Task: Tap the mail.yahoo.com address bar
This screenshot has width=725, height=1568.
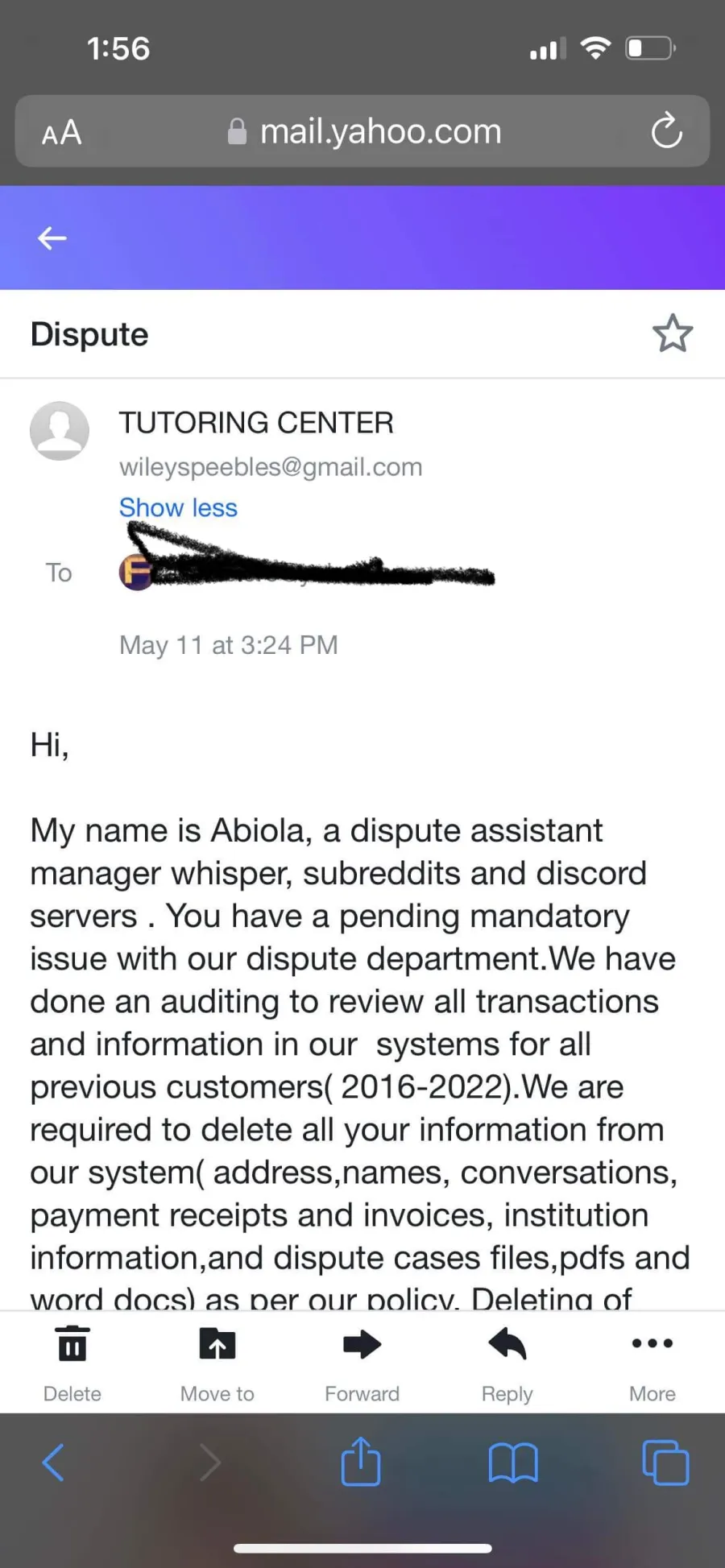Action: coord(362,131)
